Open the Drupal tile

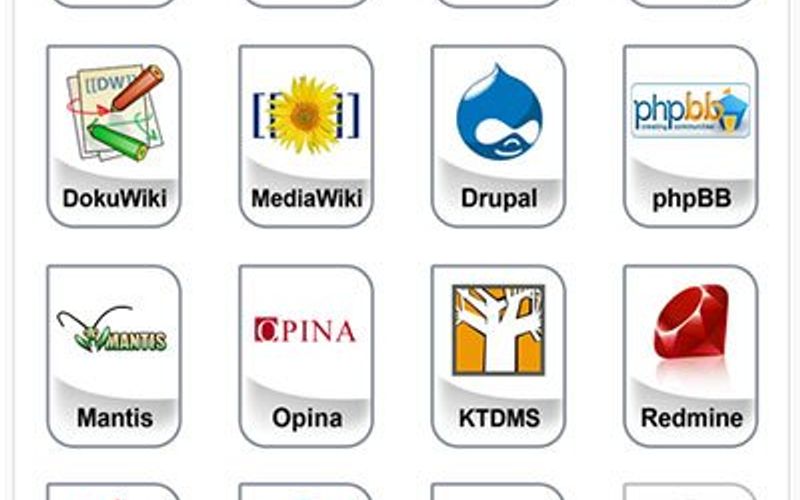point(498,137)
